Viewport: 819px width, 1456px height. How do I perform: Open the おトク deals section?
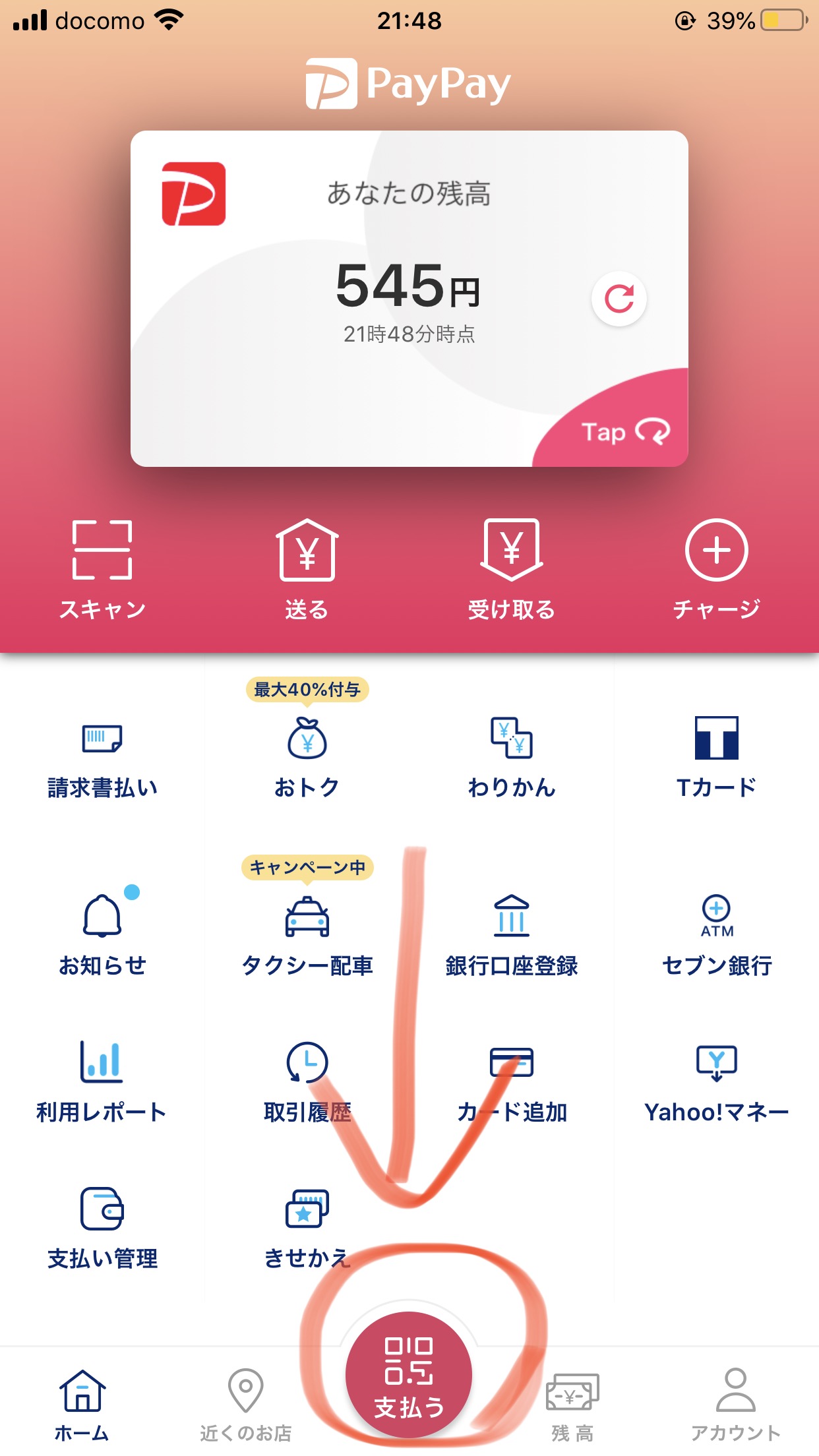tap(307, 758)
